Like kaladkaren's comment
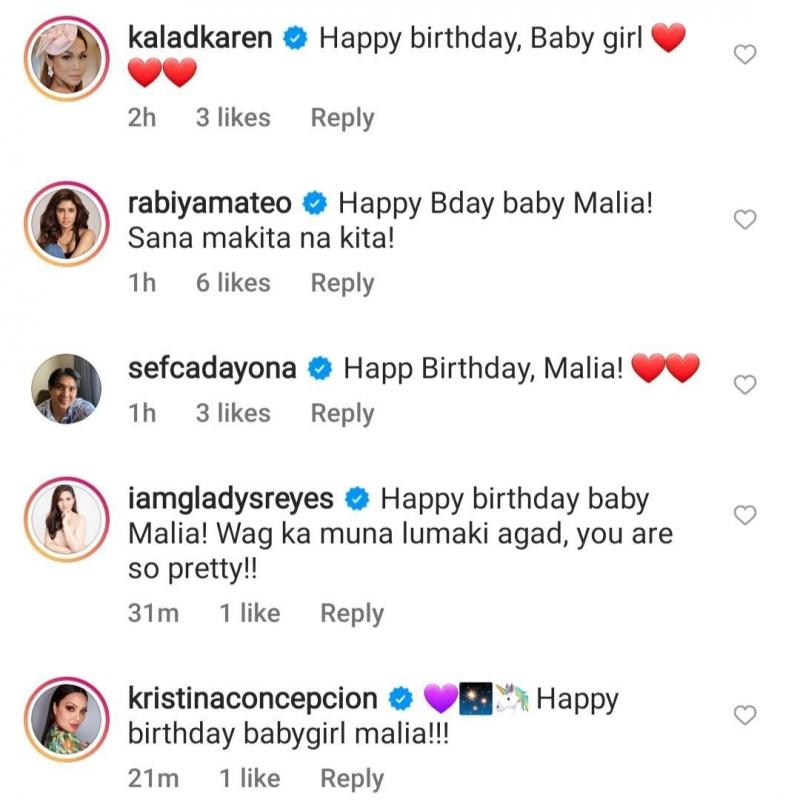The image size is (800, 811). [745, 55]
